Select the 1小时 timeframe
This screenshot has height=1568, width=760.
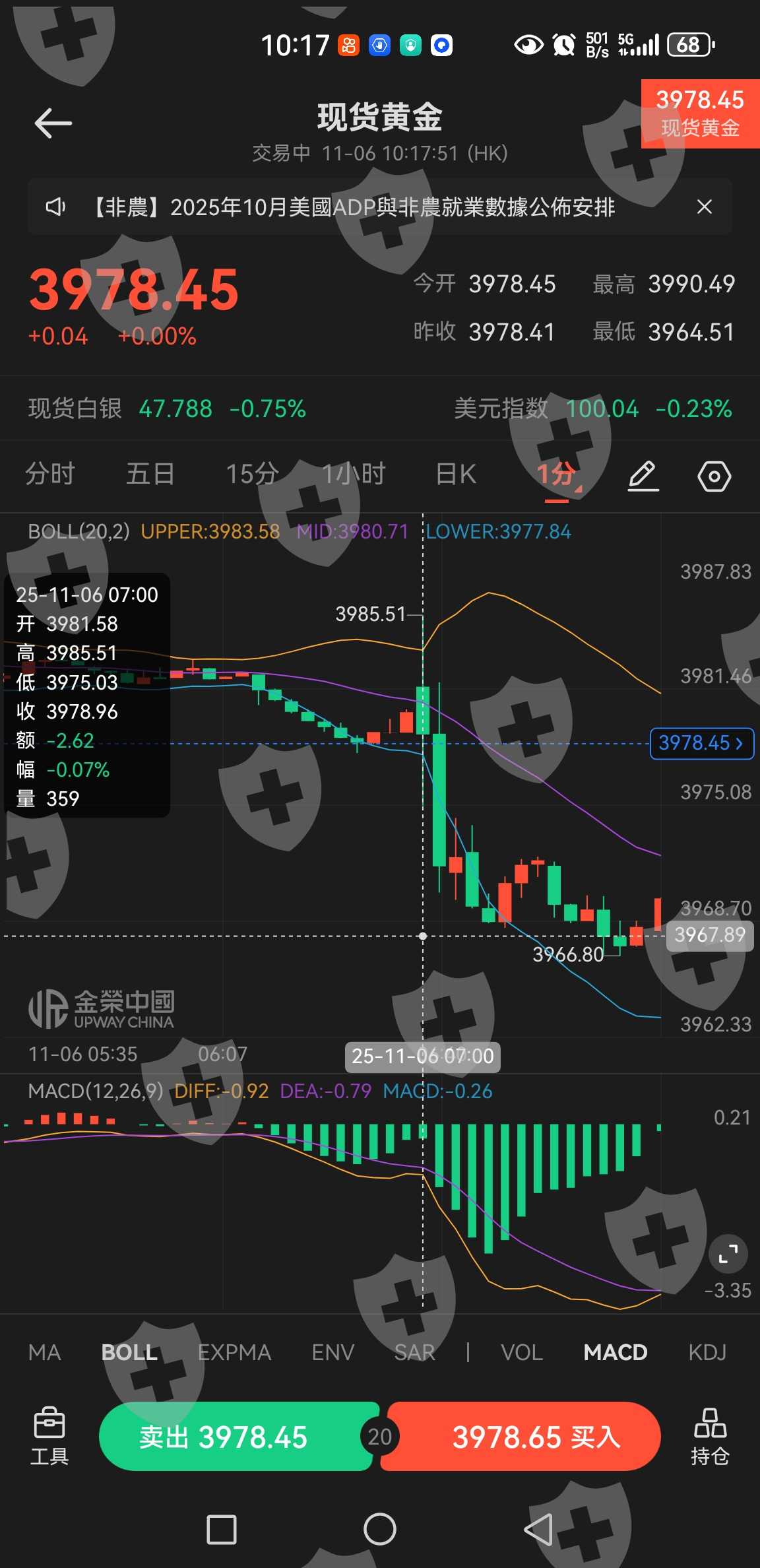354,474
